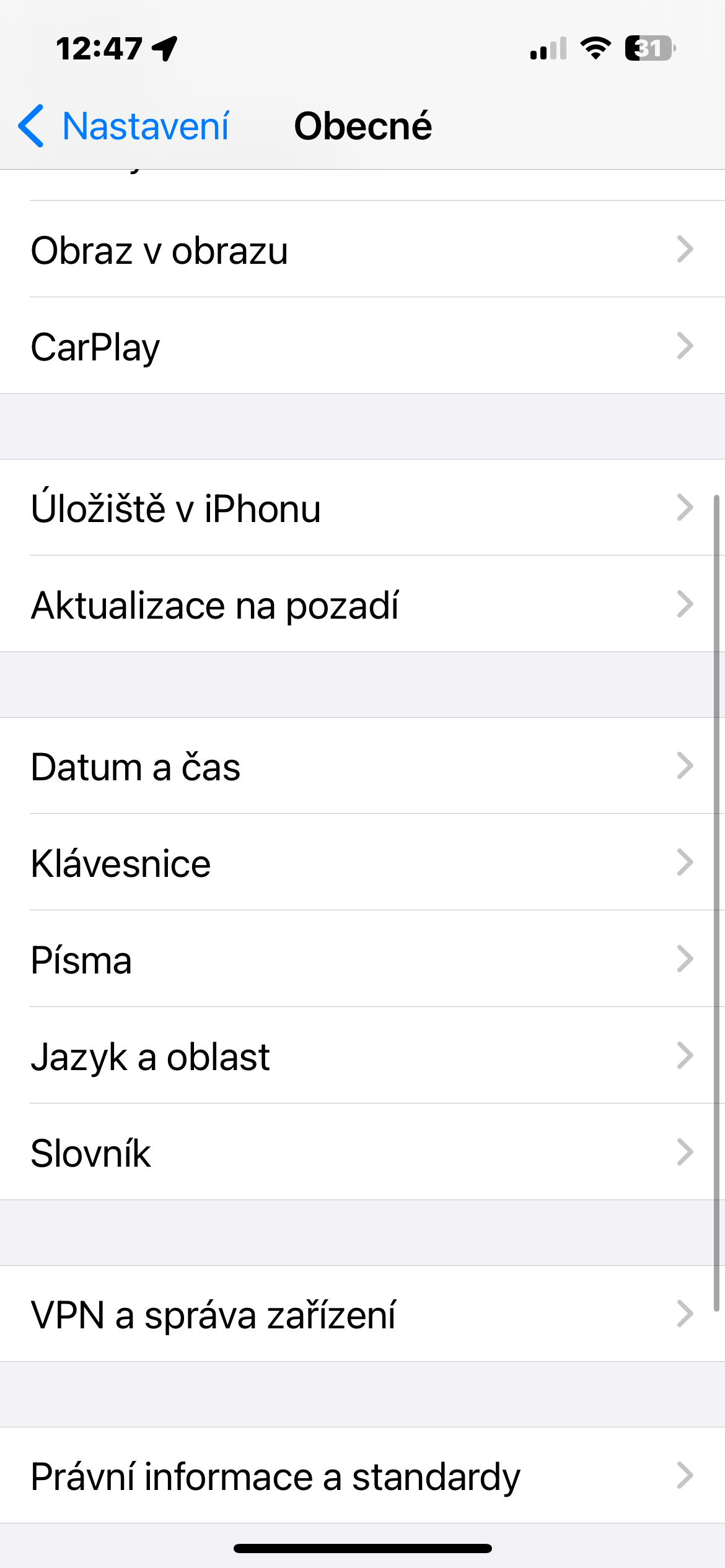725x1568 pixels.
Task: Open Úložiště v iPhonu
Action: point(362,508)
